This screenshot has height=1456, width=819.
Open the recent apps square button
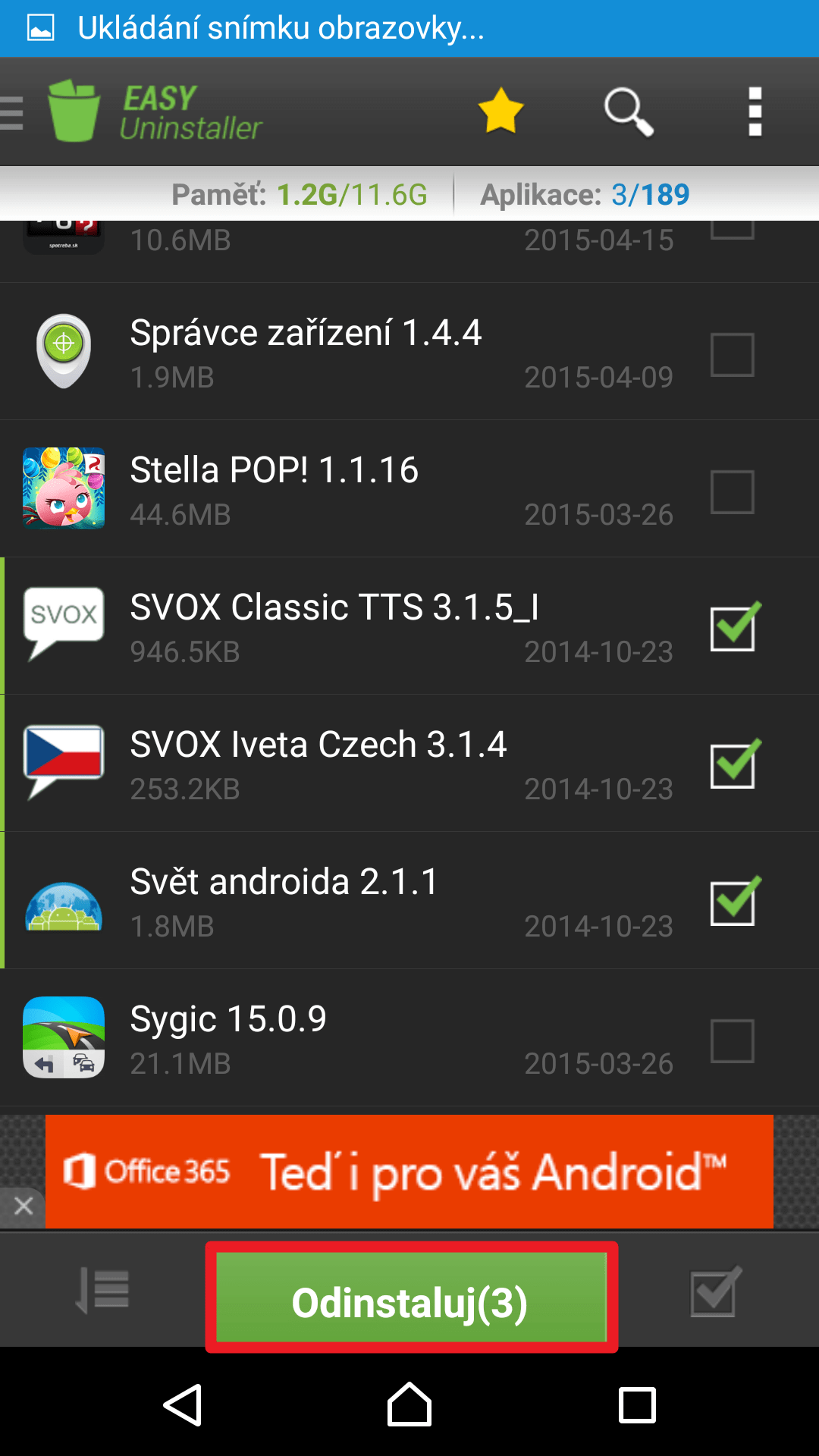[x=637, y=1405]
